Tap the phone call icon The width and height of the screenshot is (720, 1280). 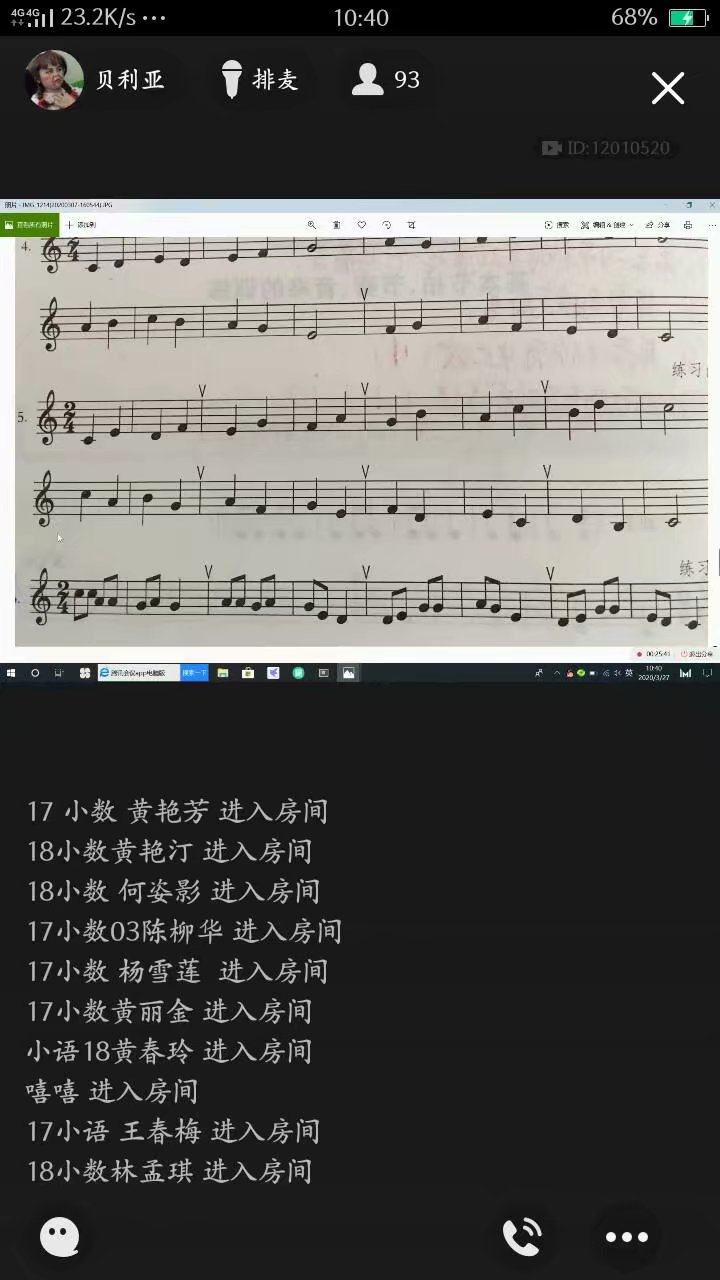click(522, 1237)
